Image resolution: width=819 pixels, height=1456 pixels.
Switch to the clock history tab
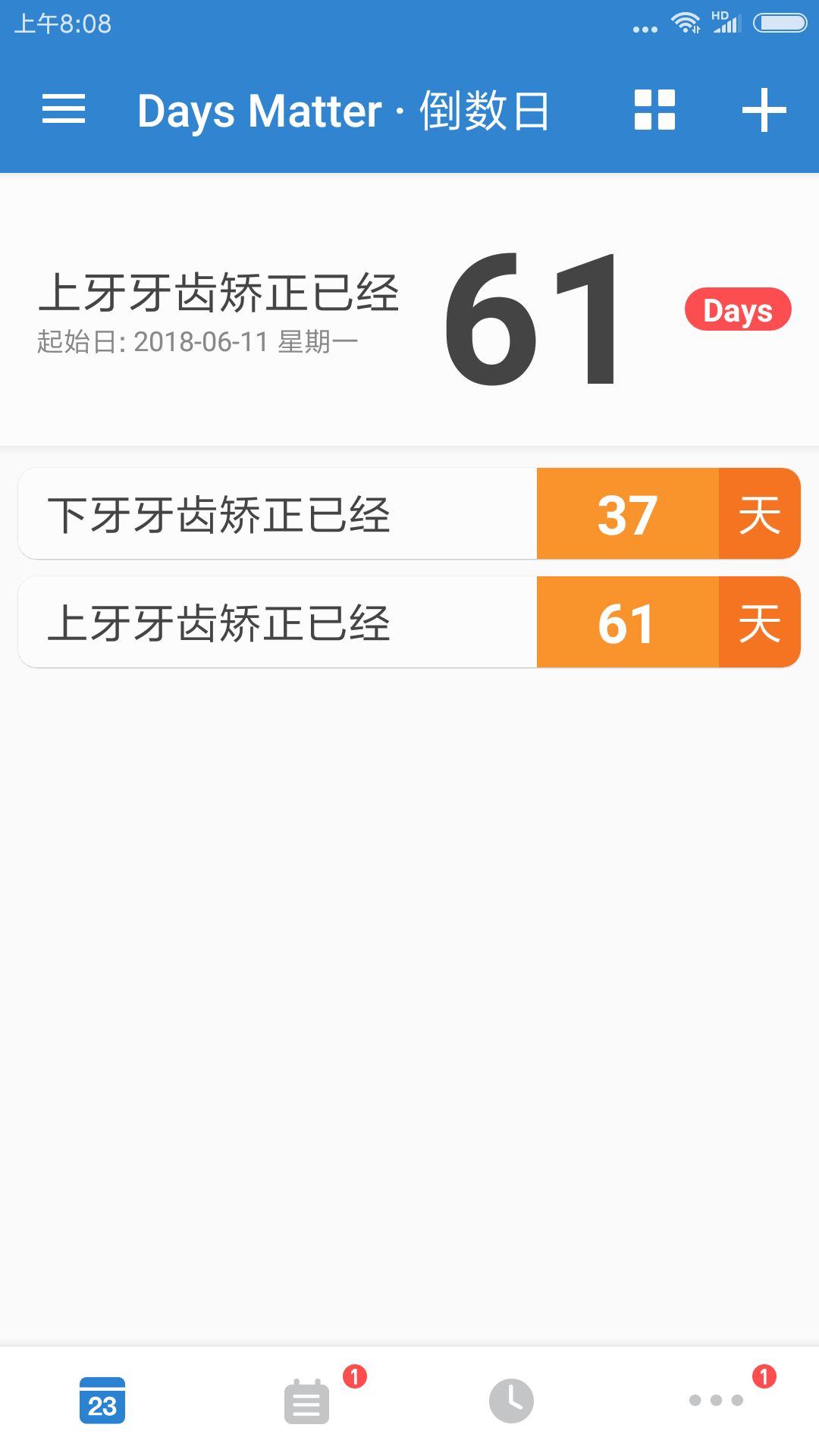pos(511,1401)
